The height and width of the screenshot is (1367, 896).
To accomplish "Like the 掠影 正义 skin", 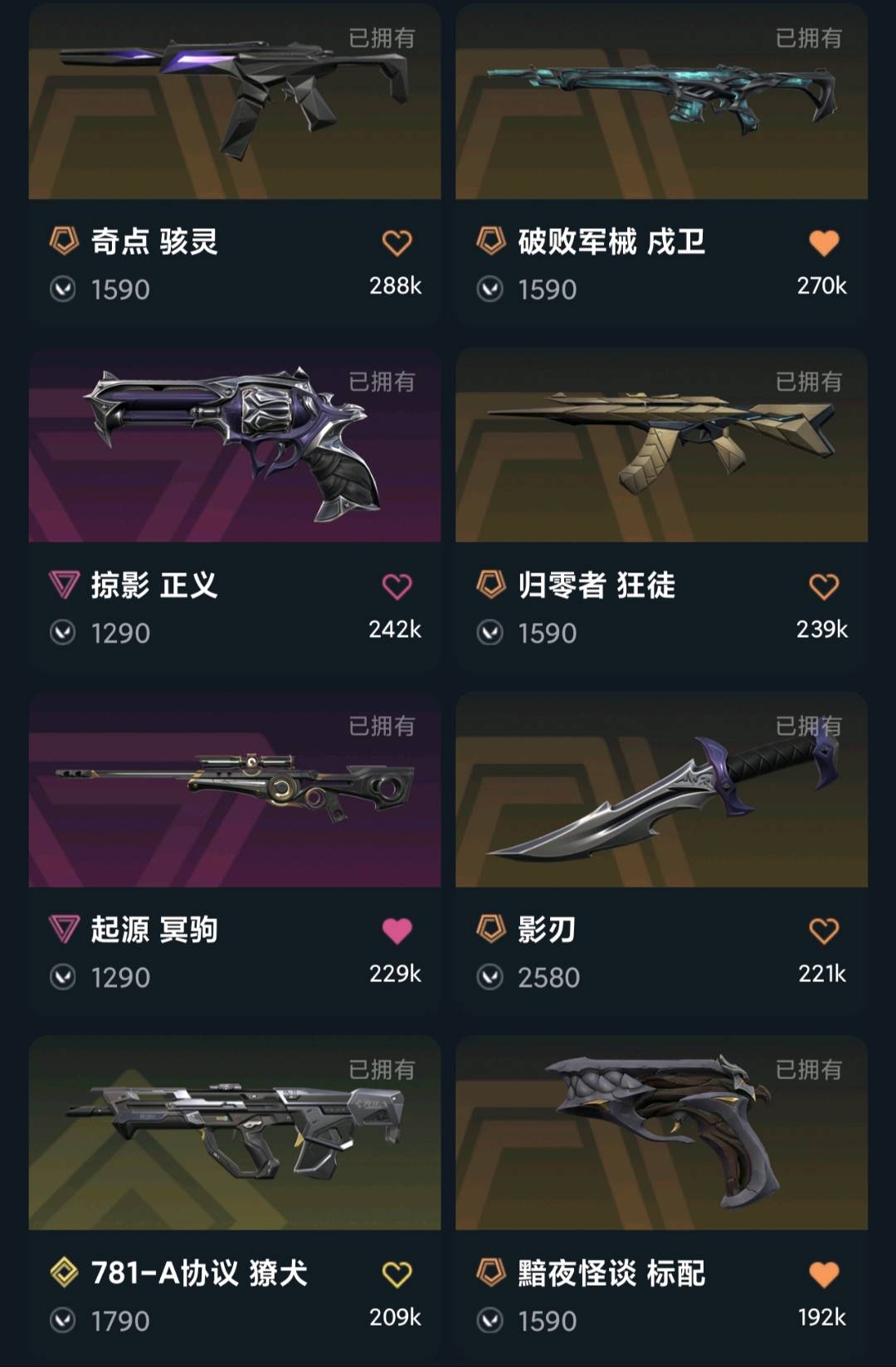I will coord(397,586).
